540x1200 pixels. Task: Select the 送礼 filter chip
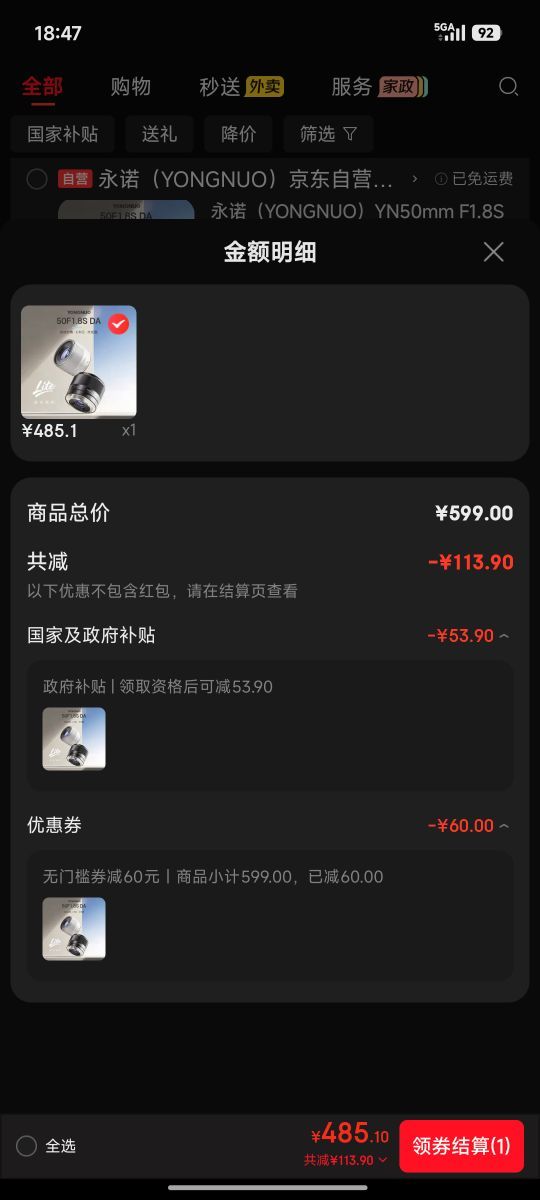point(160,134)
